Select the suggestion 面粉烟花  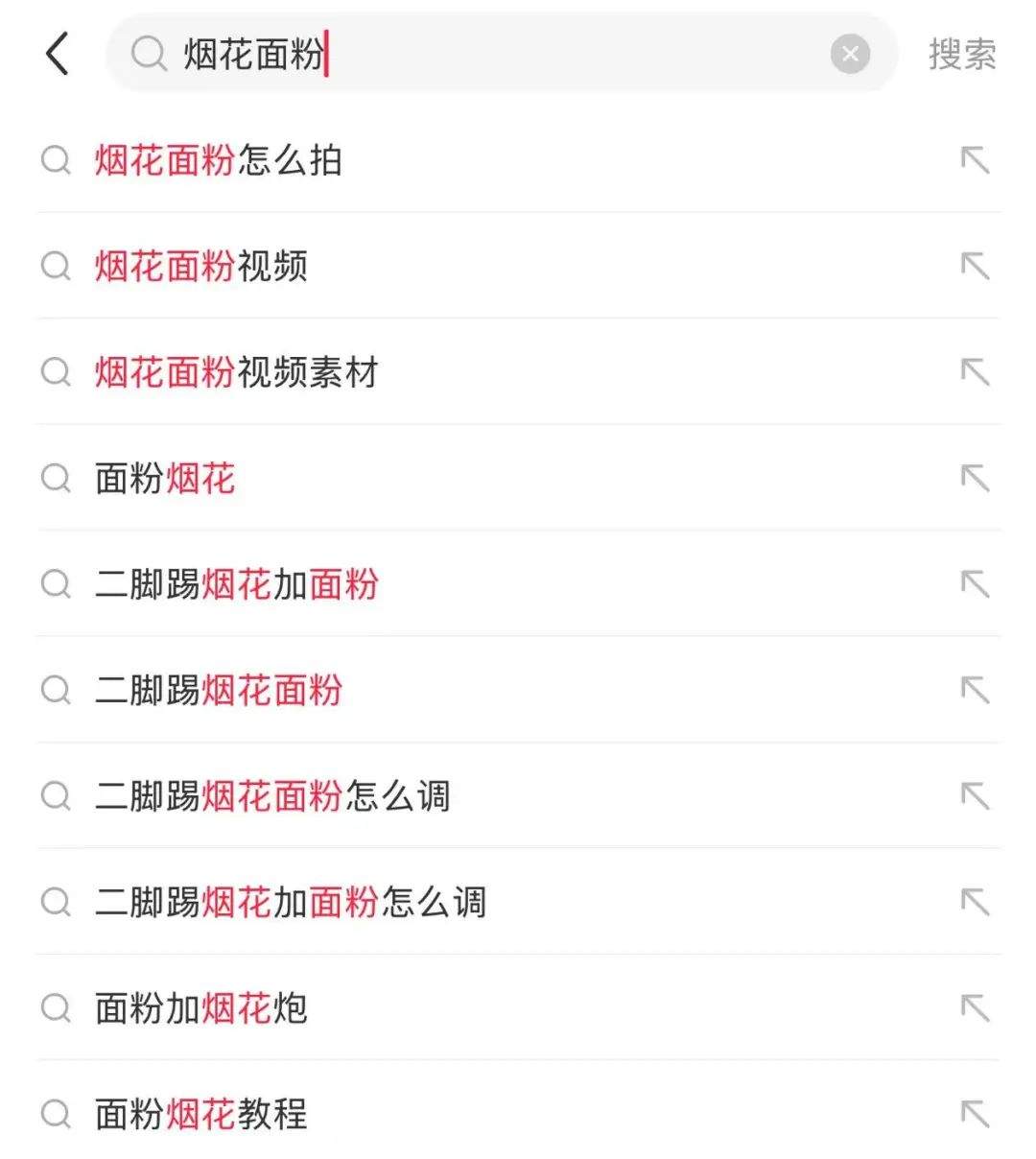(x=165, y=479)
